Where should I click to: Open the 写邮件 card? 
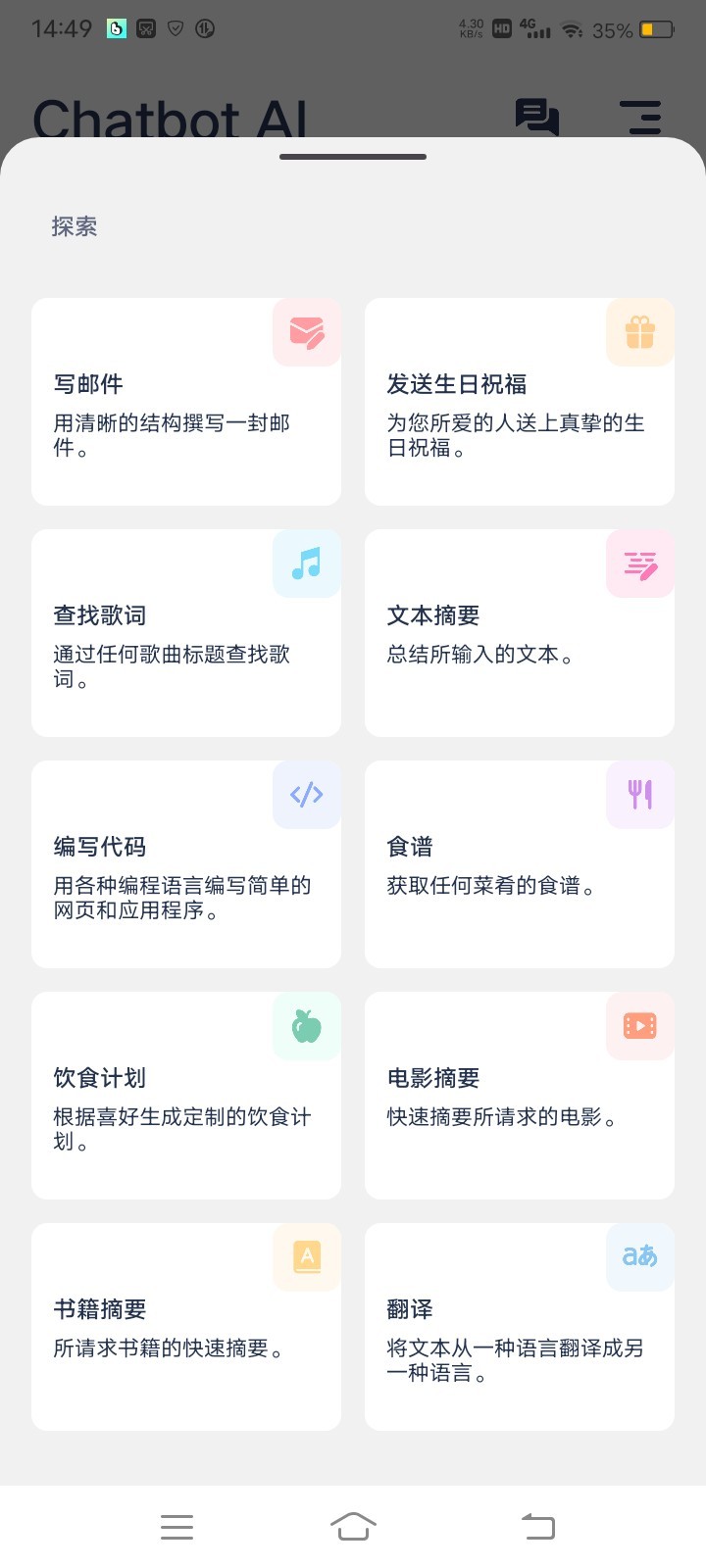[x=186, y=402]
